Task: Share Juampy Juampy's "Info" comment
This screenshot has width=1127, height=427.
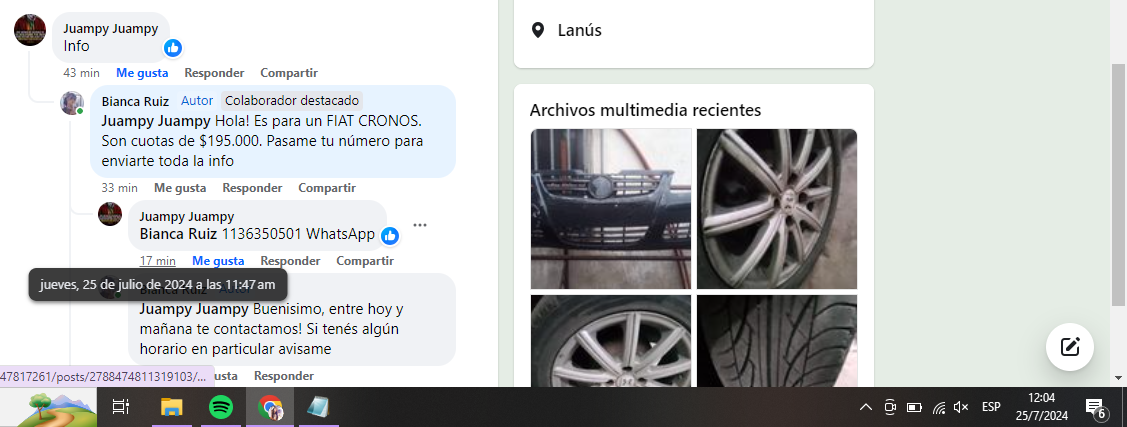Action: pos(288,73)
